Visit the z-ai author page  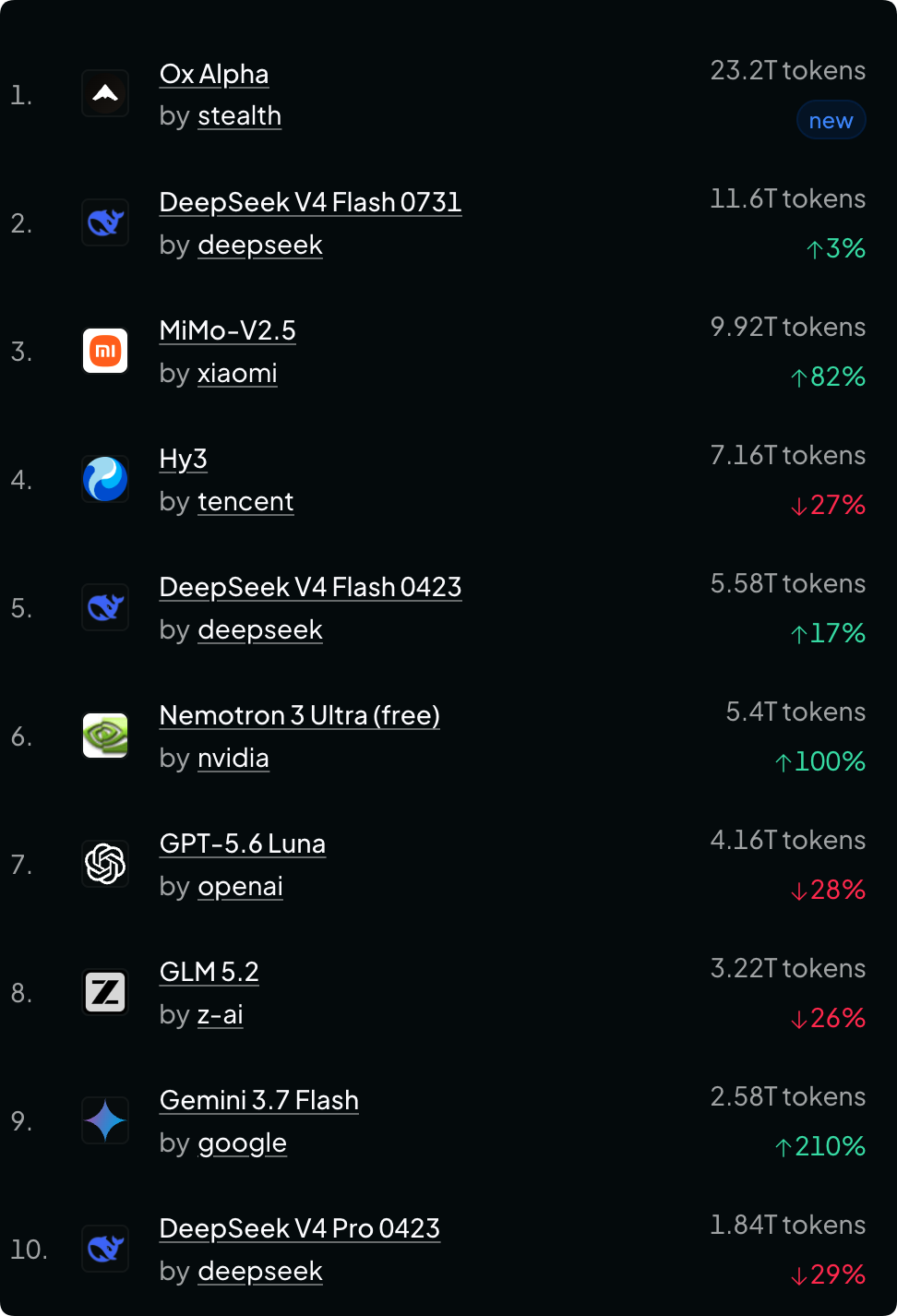point(221,1014)
